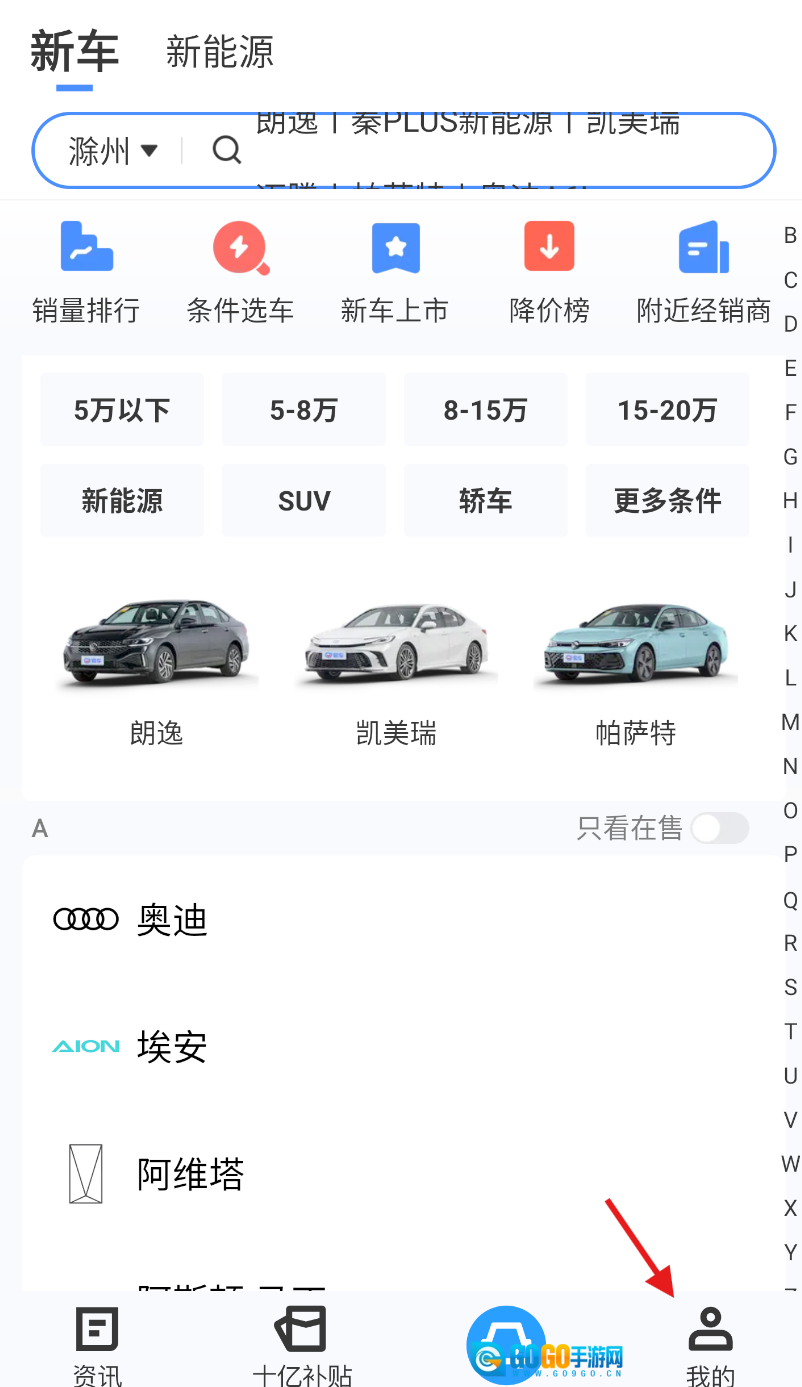
Task: Switch to the 新能源 tab
Action: coord(219,52)
